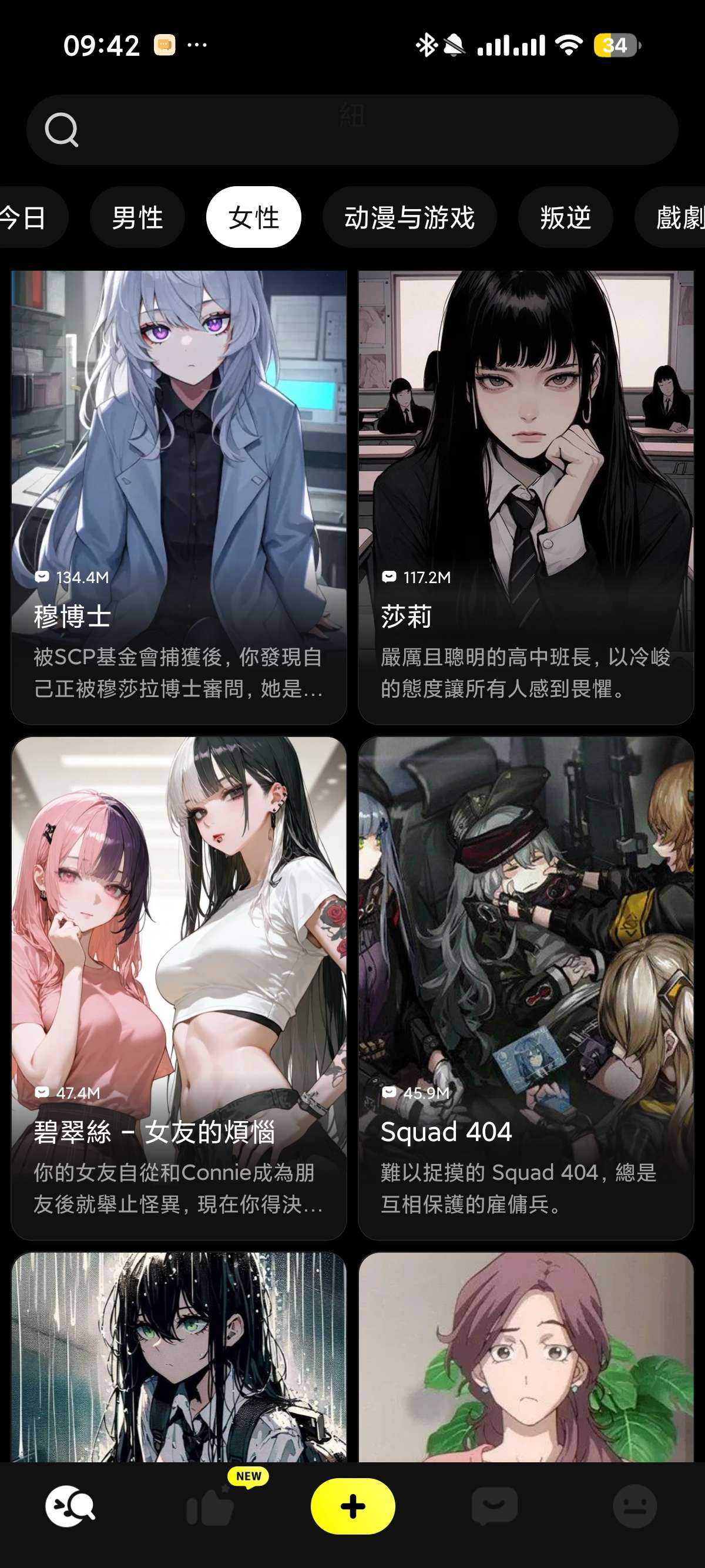Open the 戲劇 category chip
The image size is (705, 1568).
(x=677, y=217)
